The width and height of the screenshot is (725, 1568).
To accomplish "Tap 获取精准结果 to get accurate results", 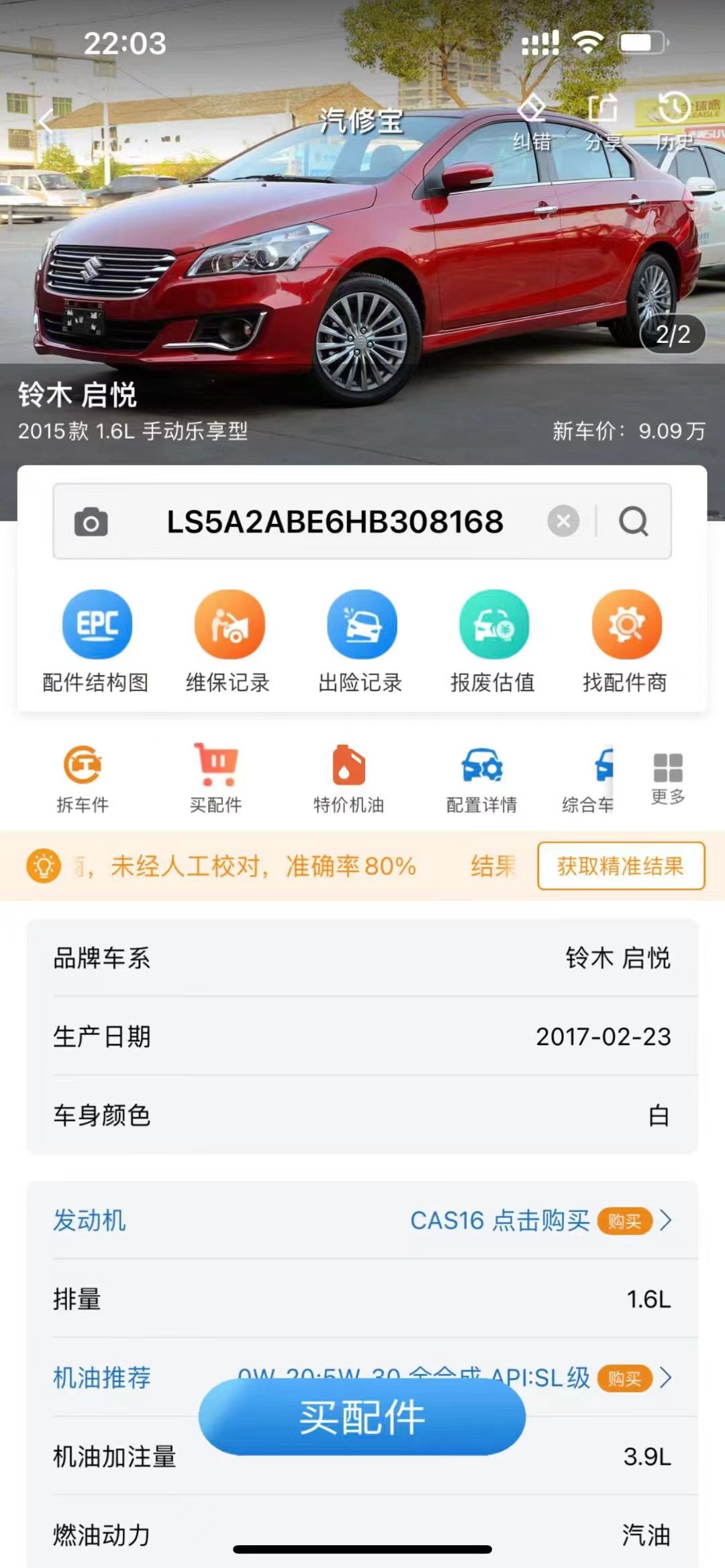I will point(620,866).
